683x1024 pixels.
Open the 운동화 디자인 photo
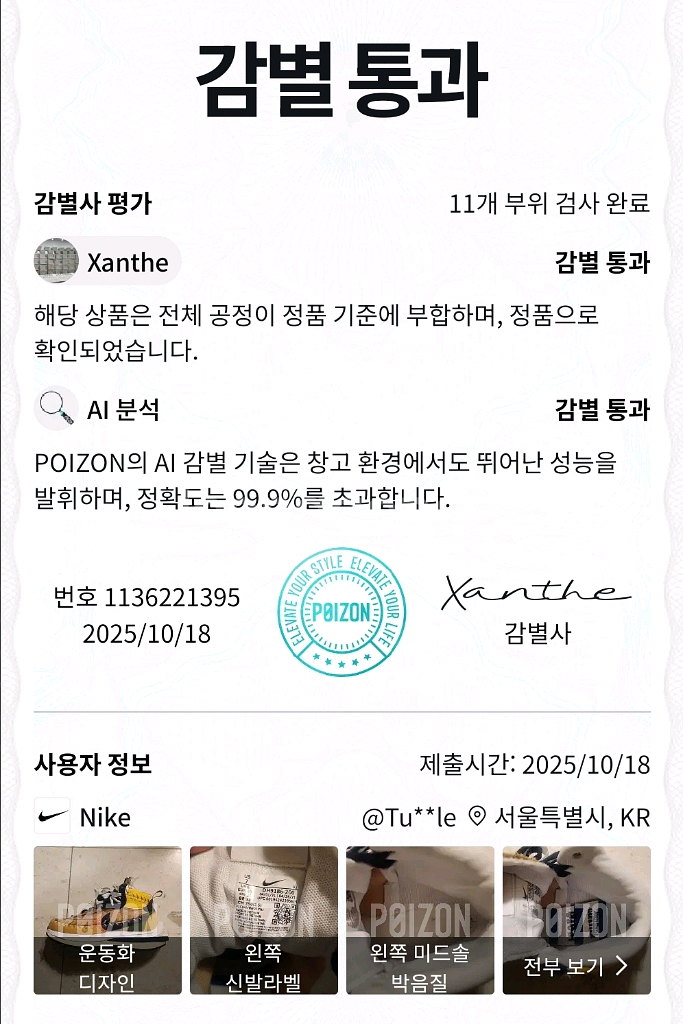(108, 920)
